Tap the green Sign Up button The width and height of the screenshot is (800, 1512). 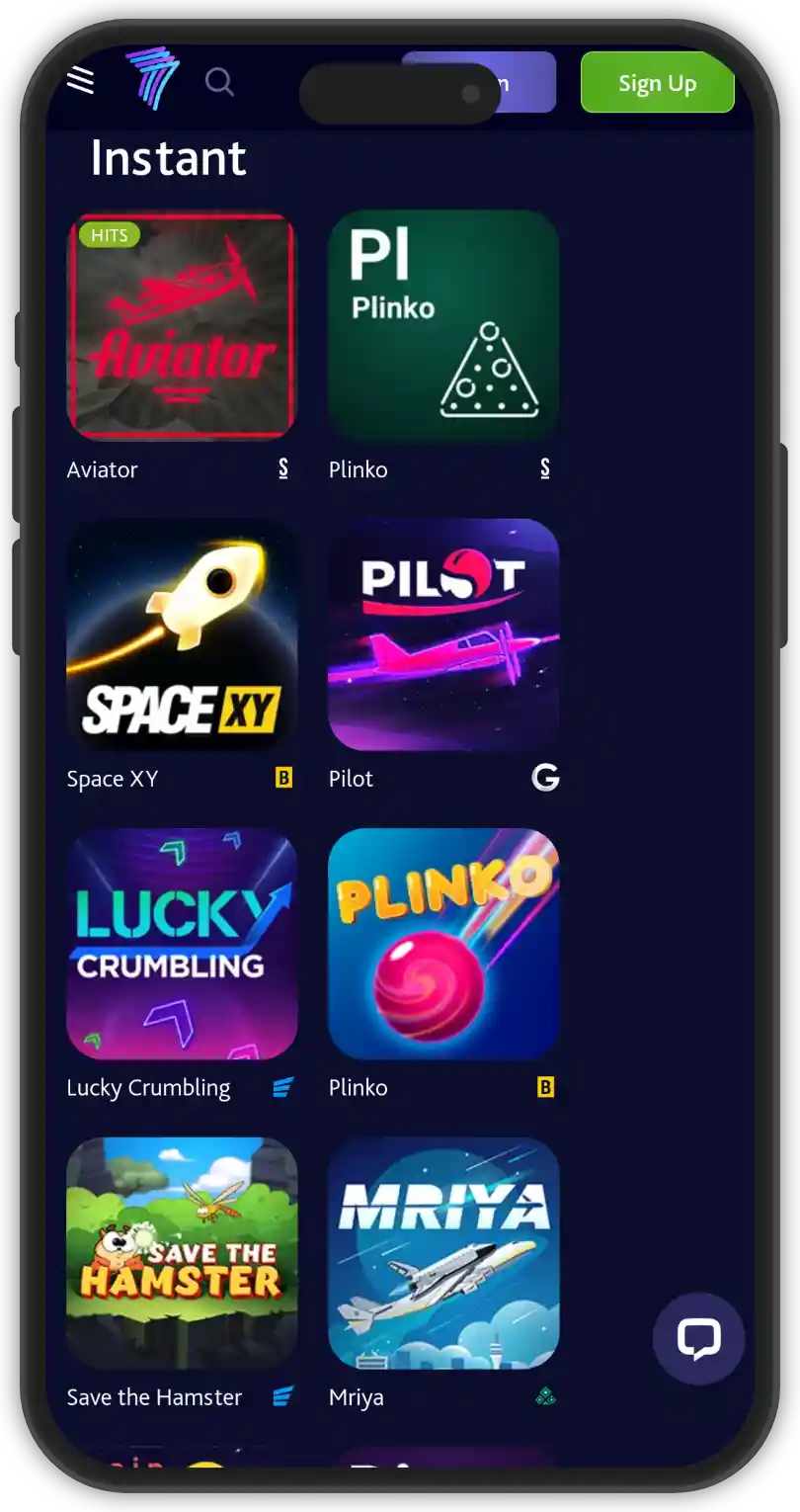657,83
